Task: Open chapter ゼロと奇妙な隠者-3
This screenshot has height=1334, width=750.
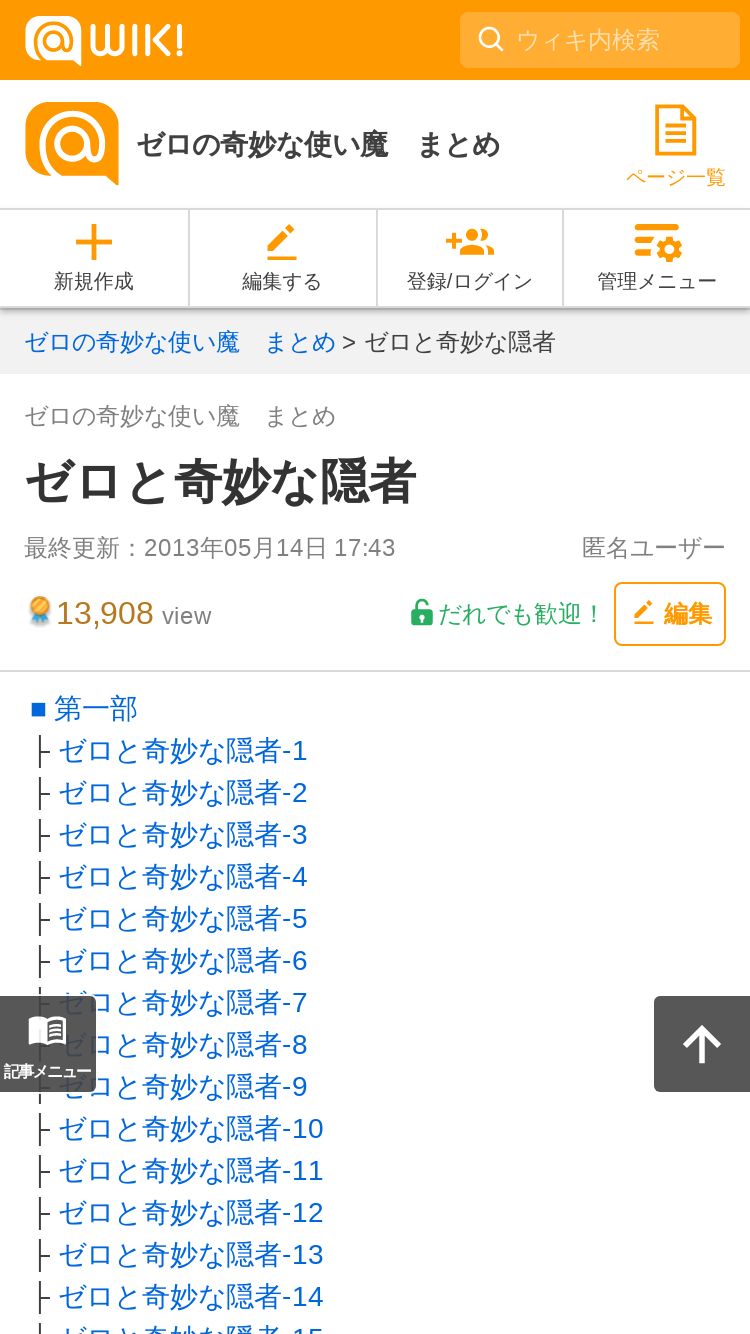Action: (x=182, y=835)
